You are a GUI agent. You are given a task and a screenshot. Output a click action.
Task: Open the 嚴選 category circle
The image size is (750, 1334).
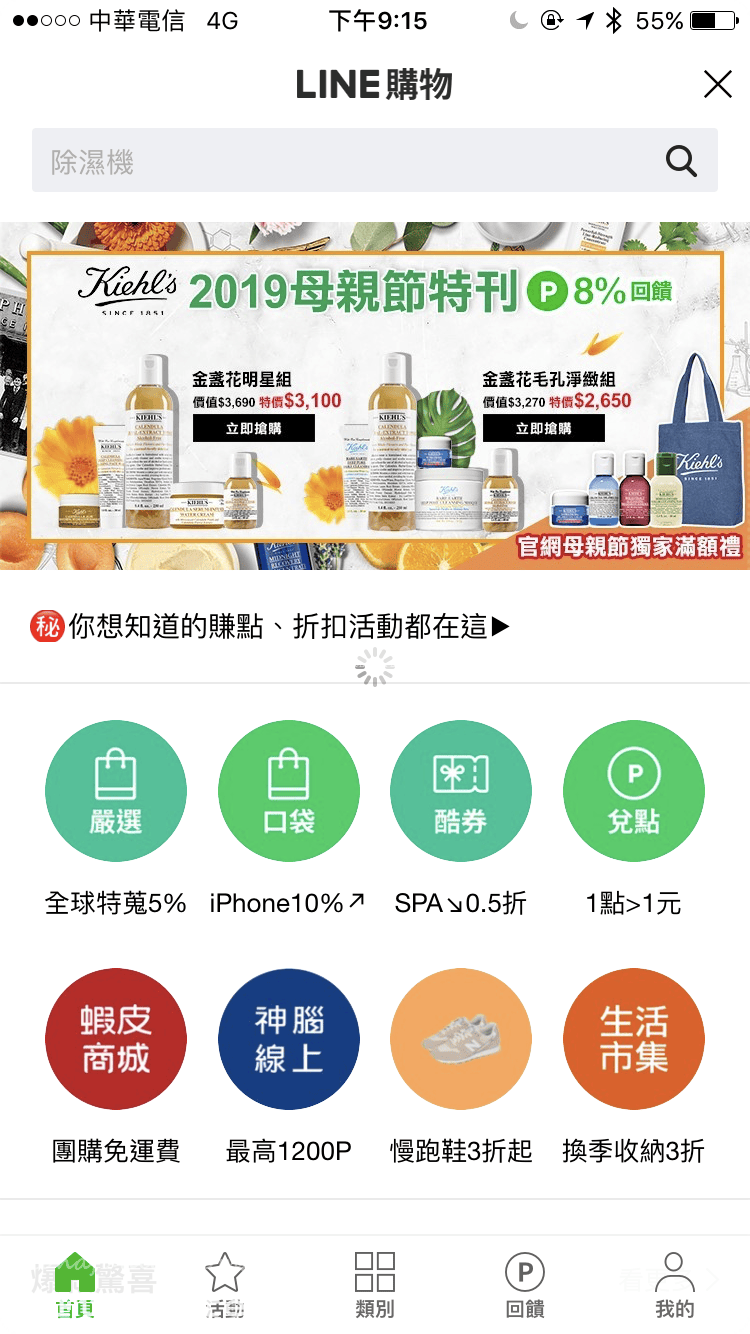pyautogui.click(x=116, y=791)
